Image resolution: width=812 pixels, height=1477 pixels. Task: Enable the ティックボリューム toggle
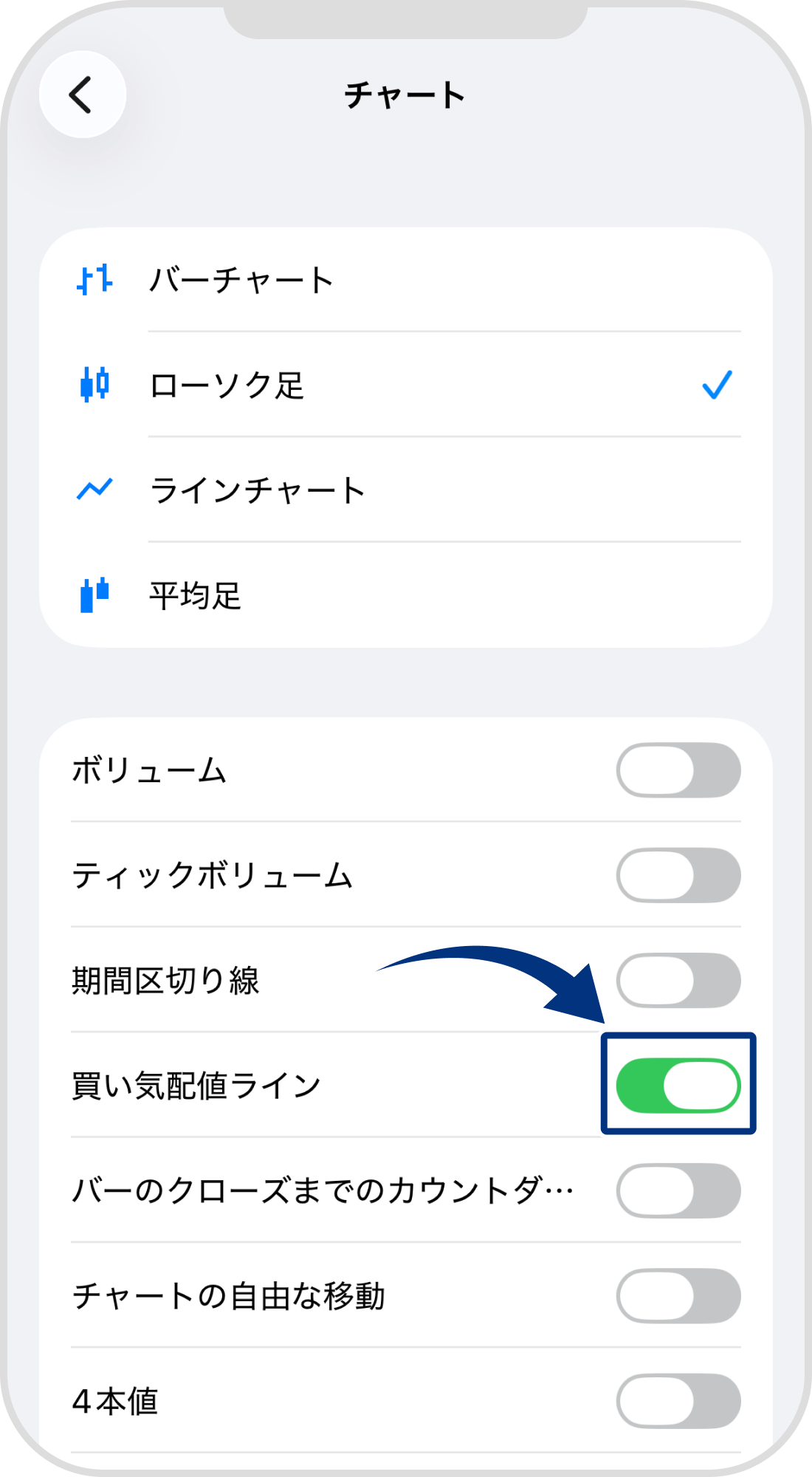pos(678,876)
